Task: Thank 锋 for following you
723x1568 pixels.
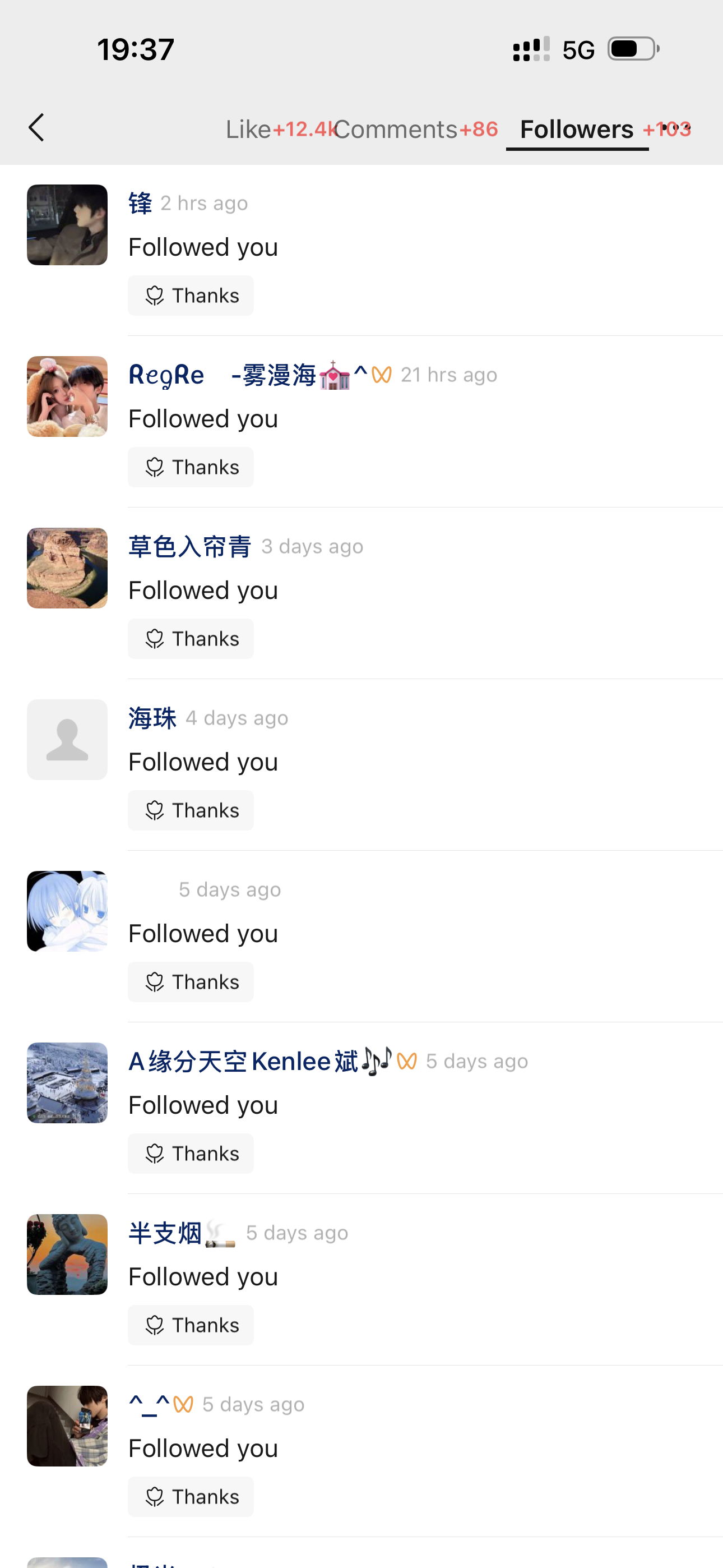Action: [x=191, y=294]
